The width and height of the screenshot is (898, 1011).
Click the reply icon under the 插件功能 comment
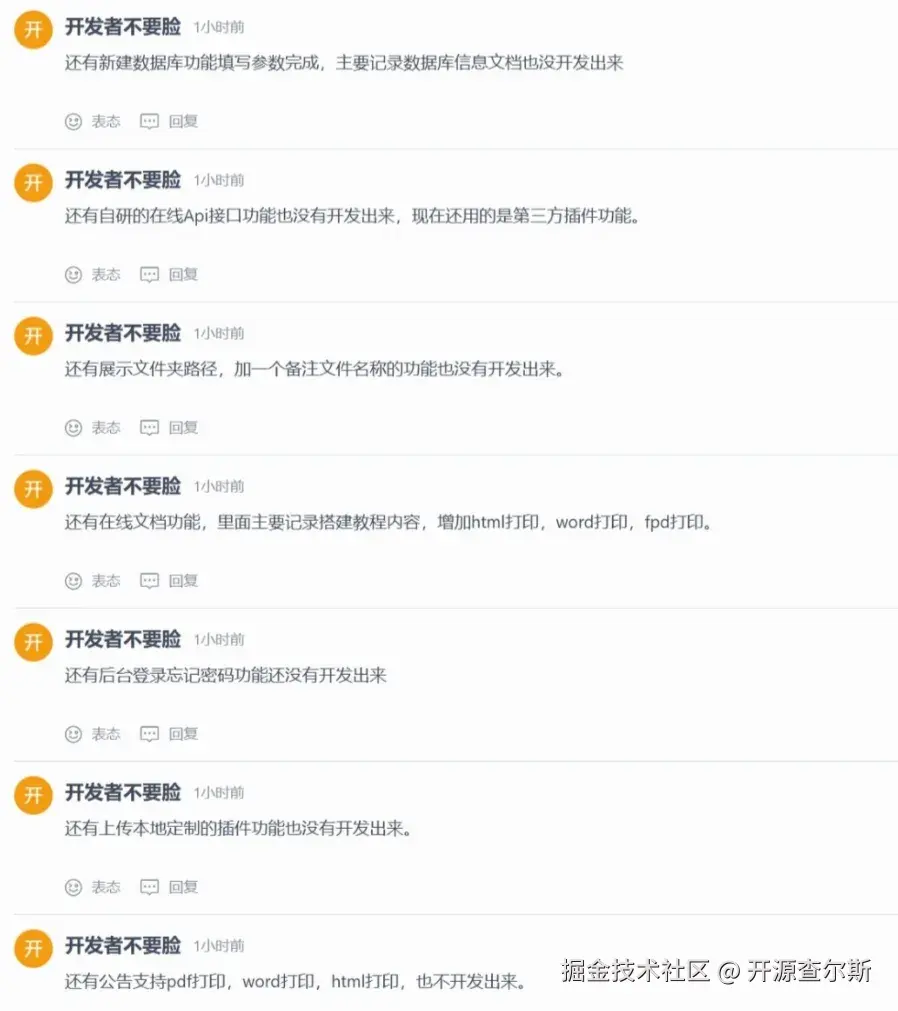tap(148, 886)
